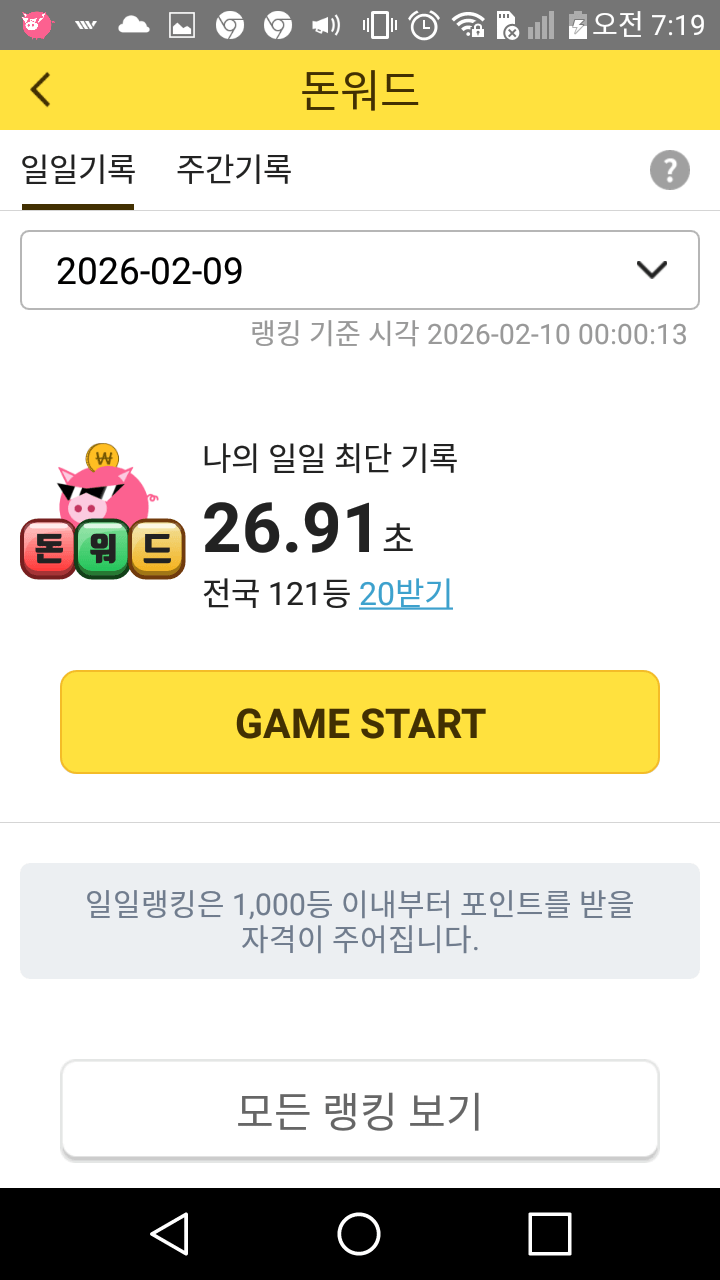This screenshot has width=720, height=1280.
Task: Select the 일일기록 tab
Action: pyautogui.click(x=78, y=169)
